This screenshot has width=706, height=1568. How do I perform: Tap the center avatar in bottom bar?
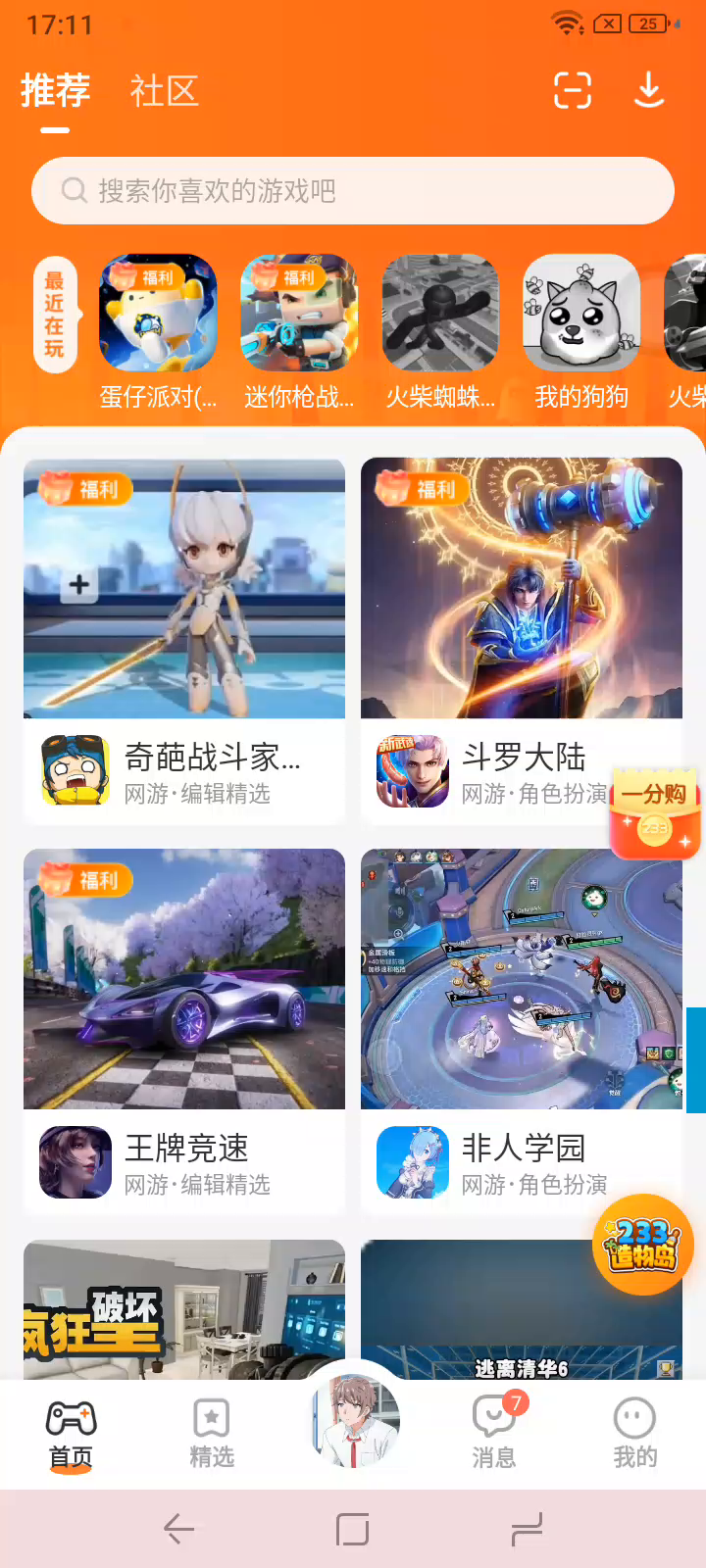tap(353, 1419)
